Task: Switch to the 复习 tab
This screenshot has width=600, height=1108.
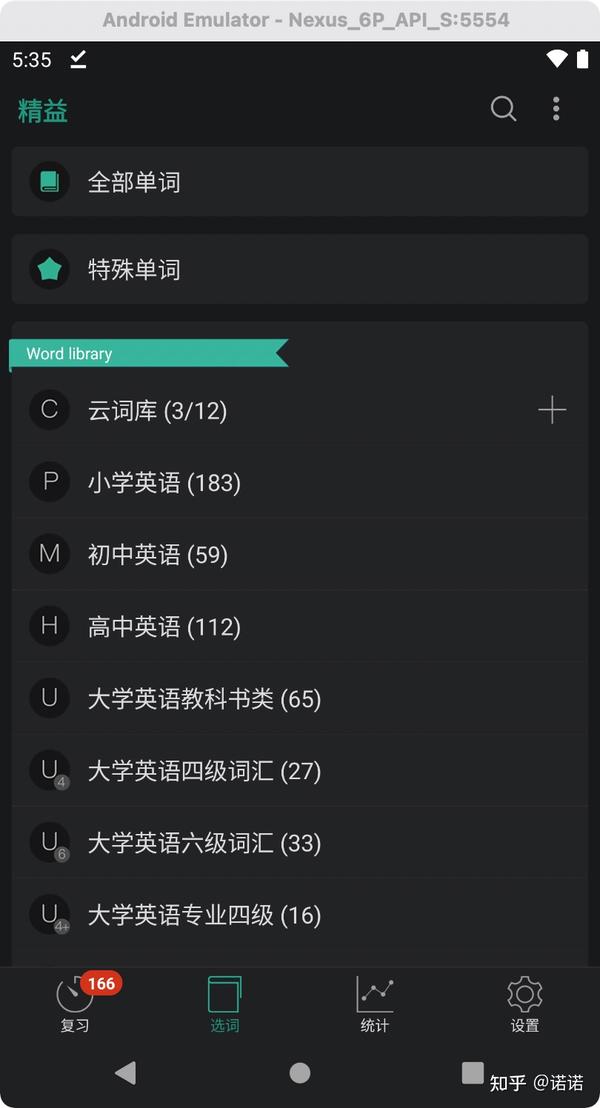Action: tap(75, 1004)
